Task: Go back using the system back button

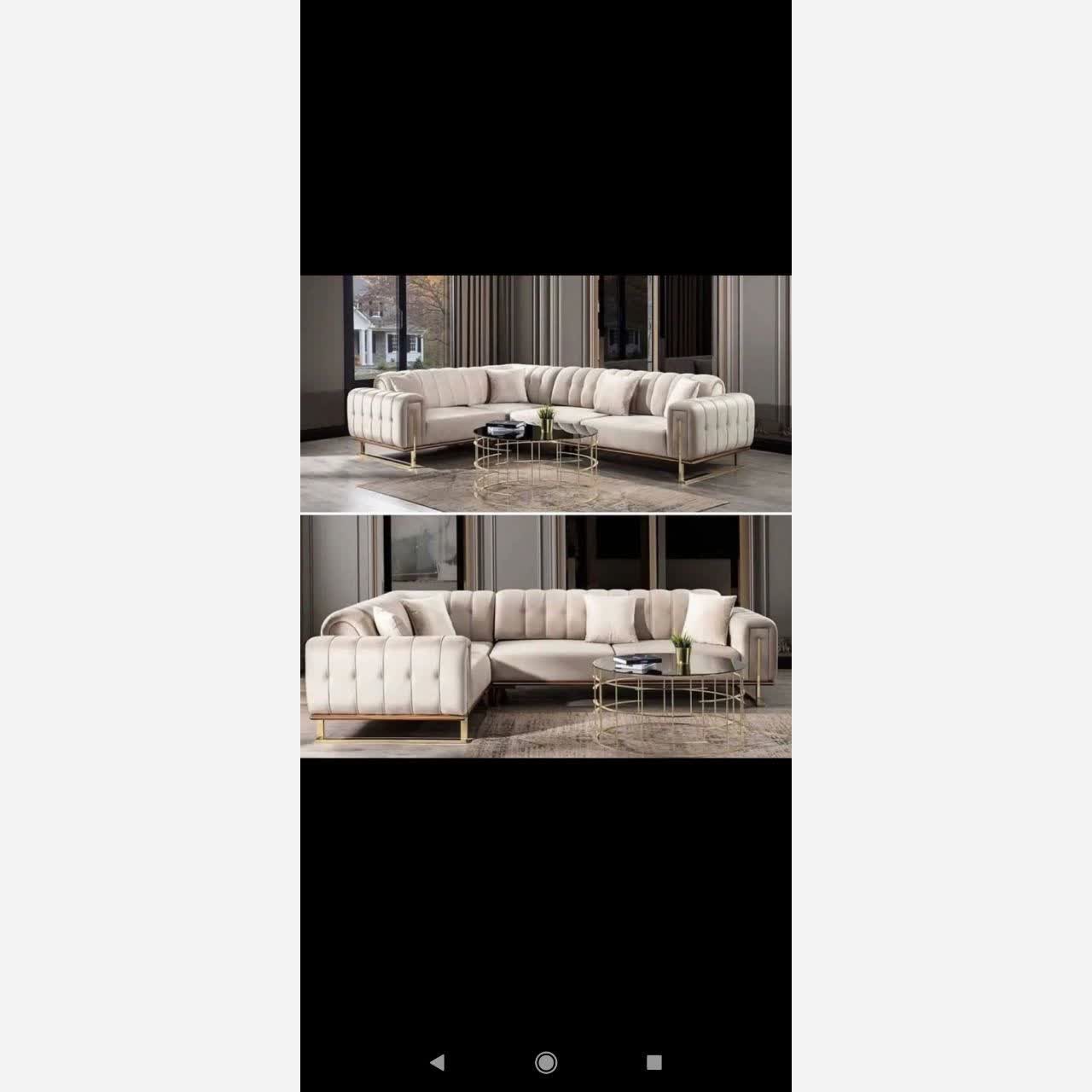Action: 437,1062
